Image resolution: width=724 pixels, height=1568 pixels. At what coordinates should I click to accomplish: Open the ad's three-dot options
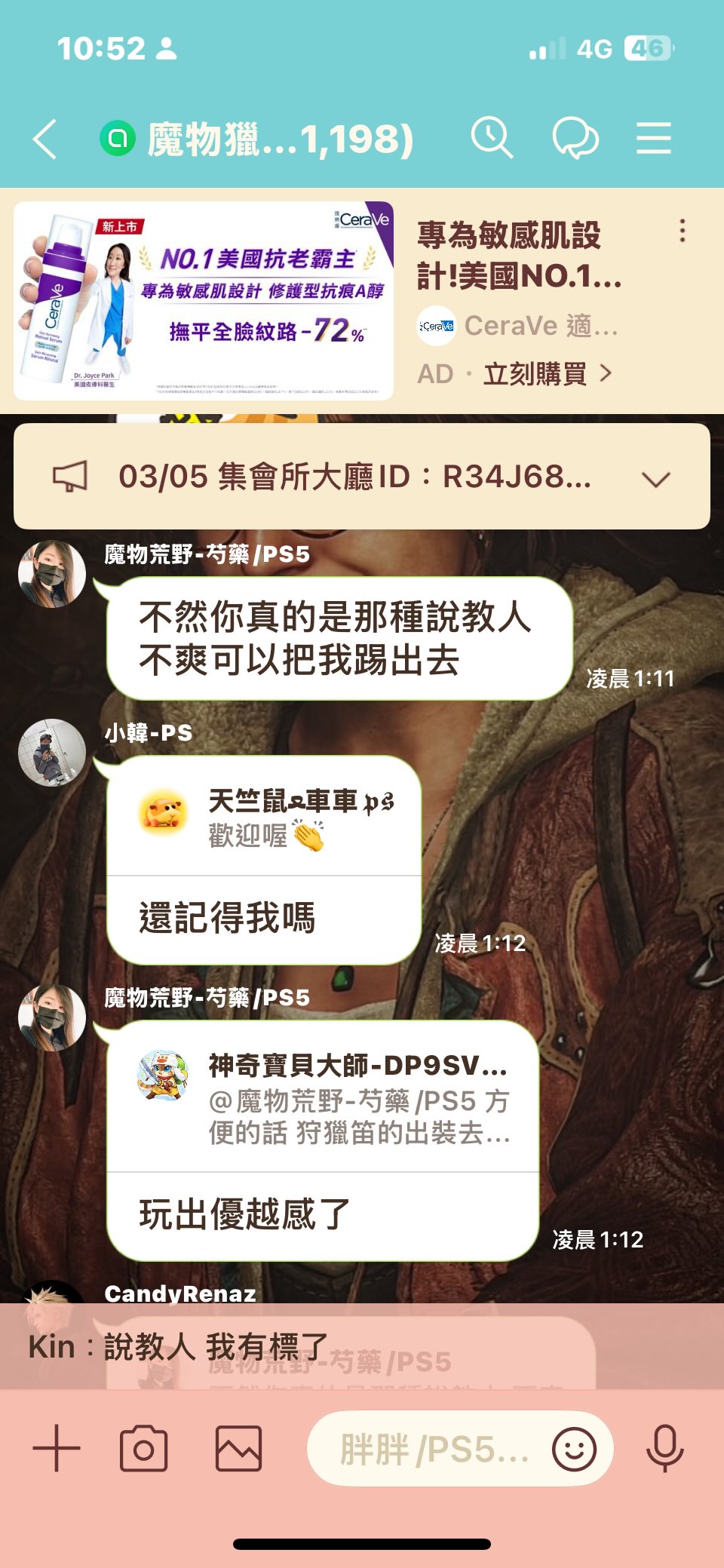[682, 231]
